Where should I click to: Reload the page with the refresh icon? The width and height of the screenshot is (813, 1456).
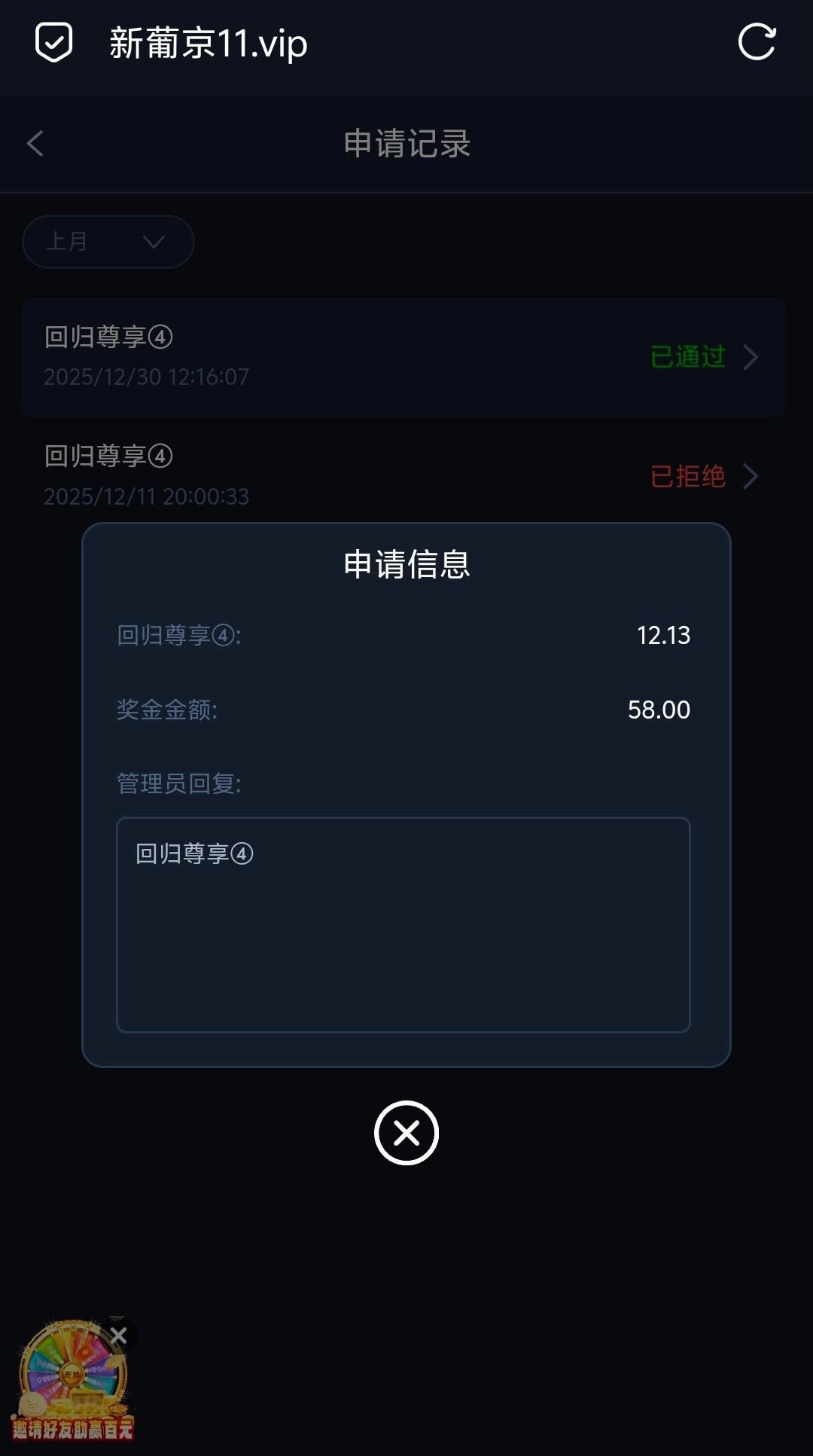(757, 42)
